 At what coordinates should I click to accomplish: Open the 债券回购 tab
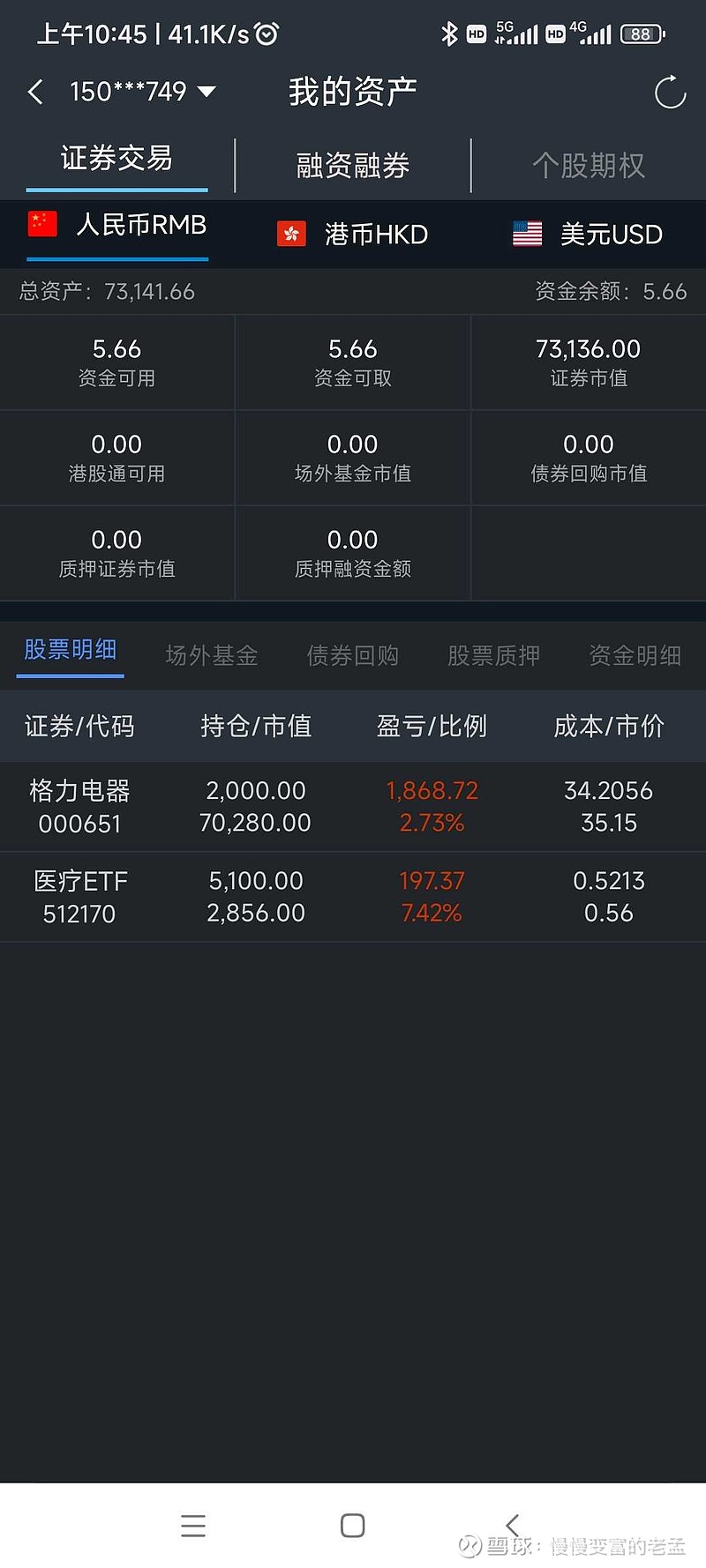353,655
